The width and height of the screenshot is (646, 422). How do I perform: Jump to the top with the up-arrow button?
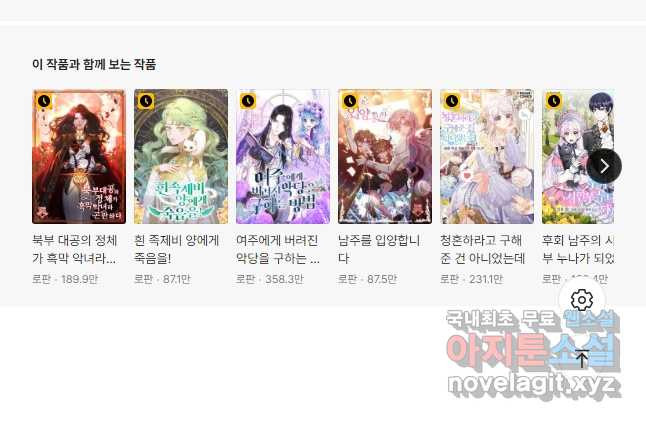point(582,358)
